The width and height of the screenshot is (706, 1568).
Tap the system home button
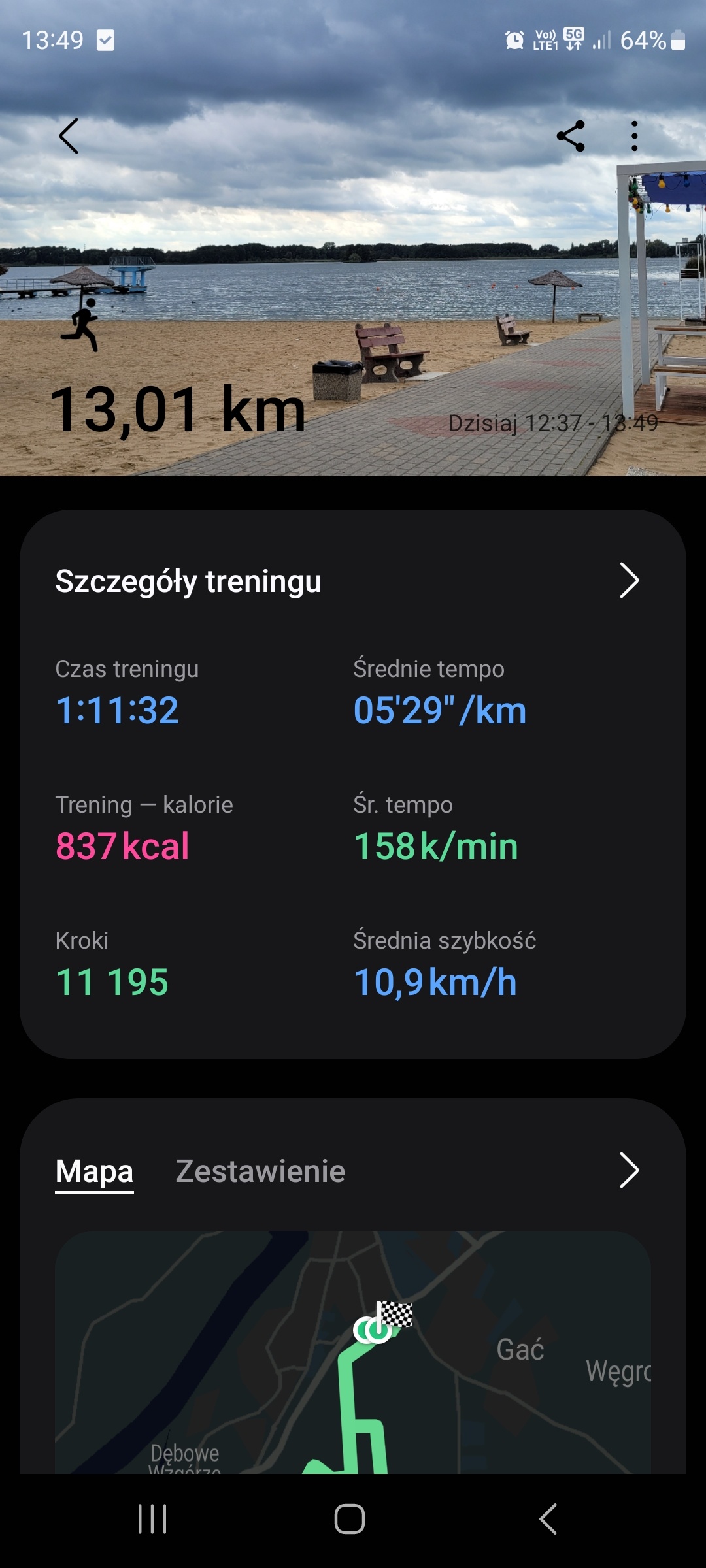tap(350, 1519)
